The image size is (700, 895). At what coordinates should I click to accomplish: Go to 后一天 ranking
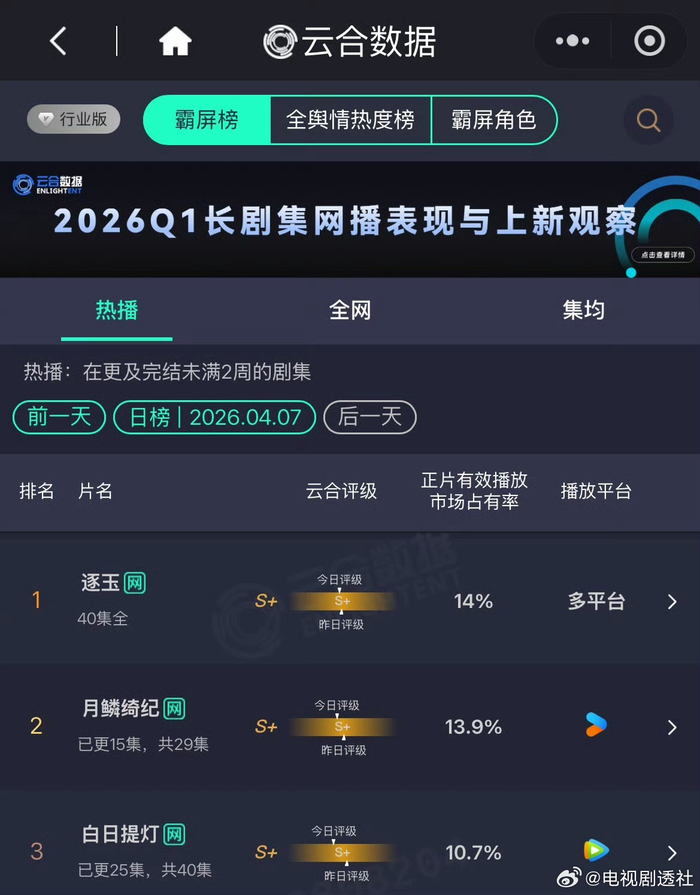click(x=369, y=417)
